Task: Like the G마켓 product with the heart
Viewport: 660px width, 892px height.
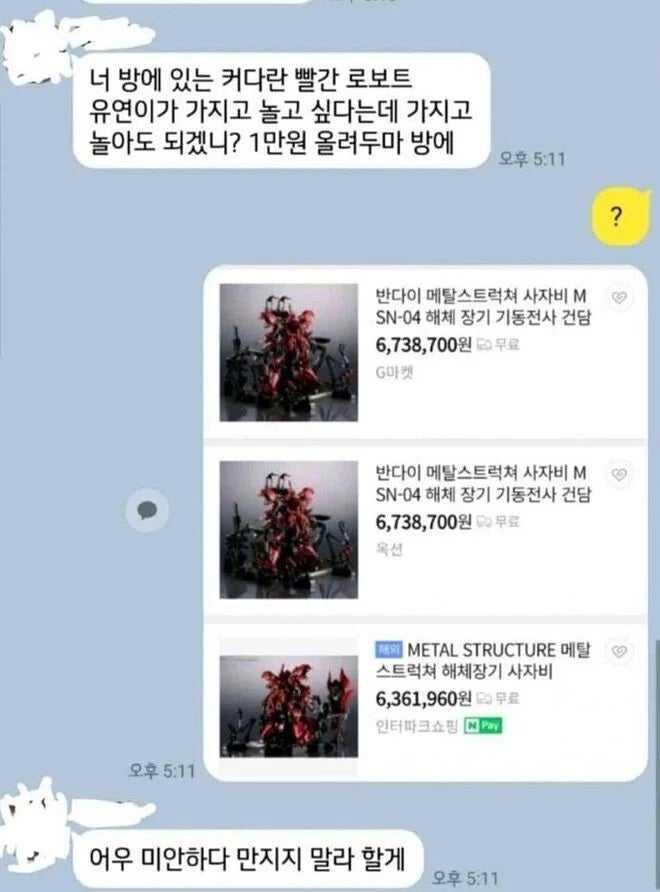Action: [619, 298]
